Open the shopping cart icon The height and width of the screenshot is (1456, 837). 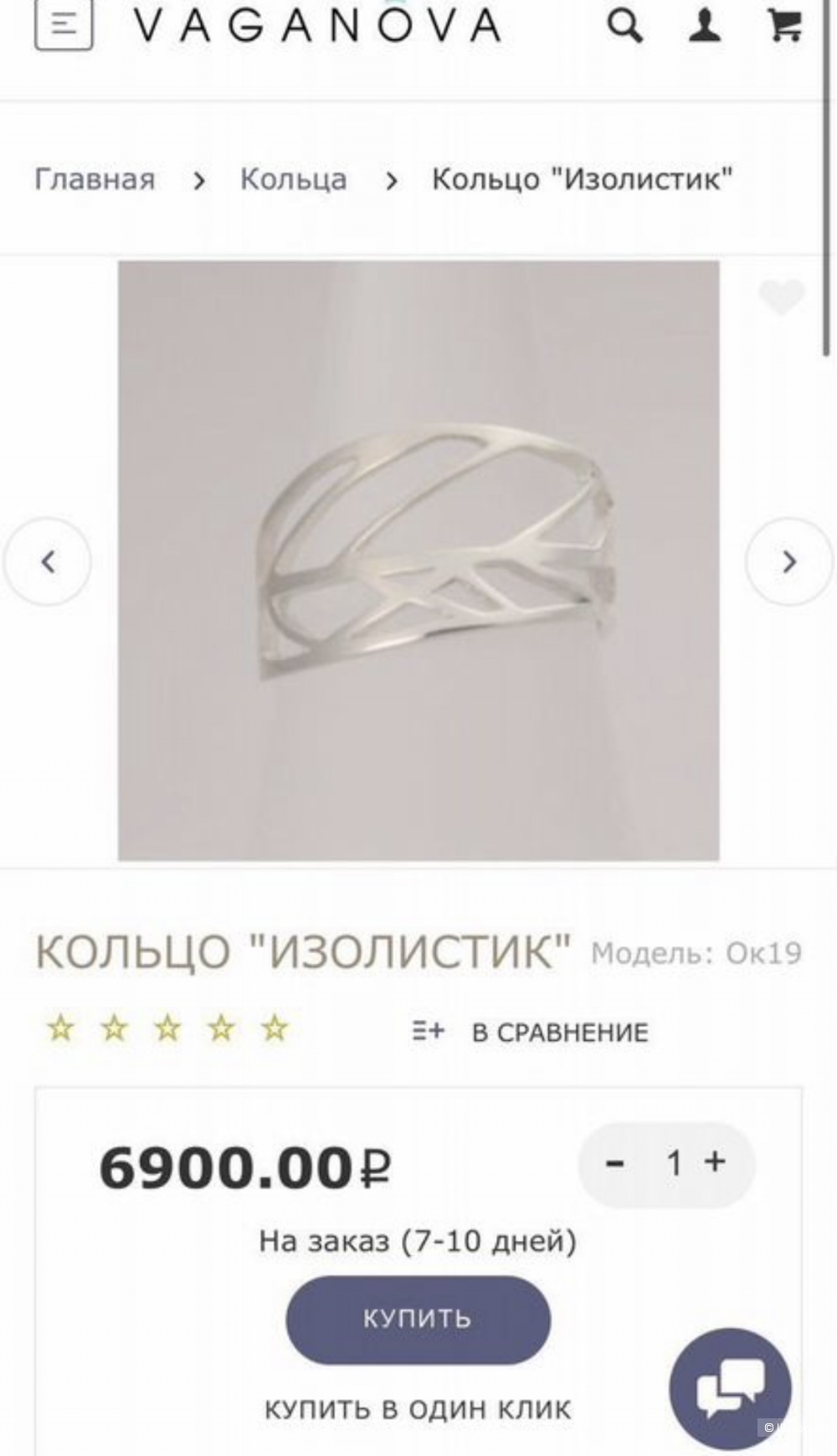coord(783,25)
